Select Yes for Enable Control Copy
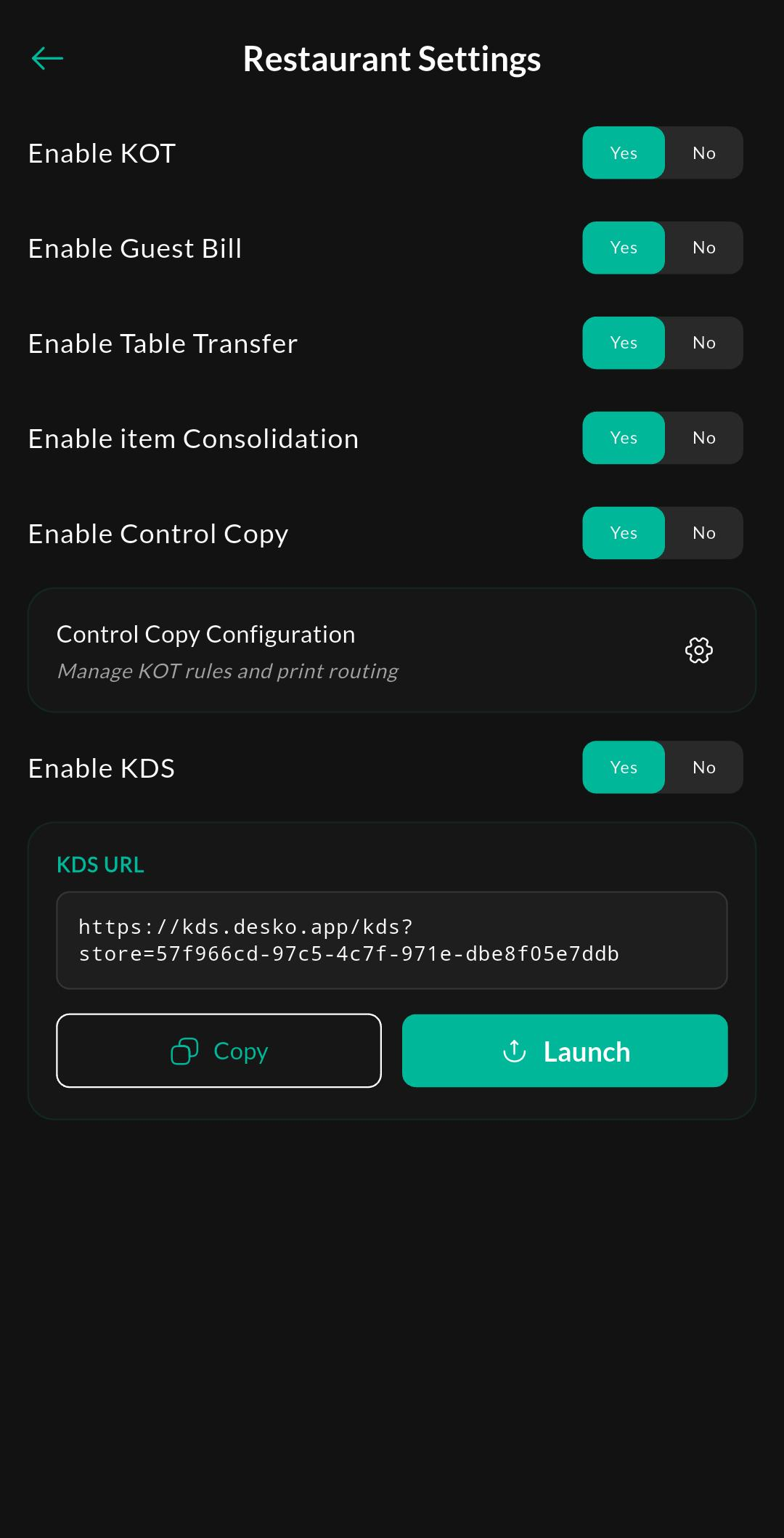Image resolution: width=784 pixels, height=1538 pixels. (624, 533)
